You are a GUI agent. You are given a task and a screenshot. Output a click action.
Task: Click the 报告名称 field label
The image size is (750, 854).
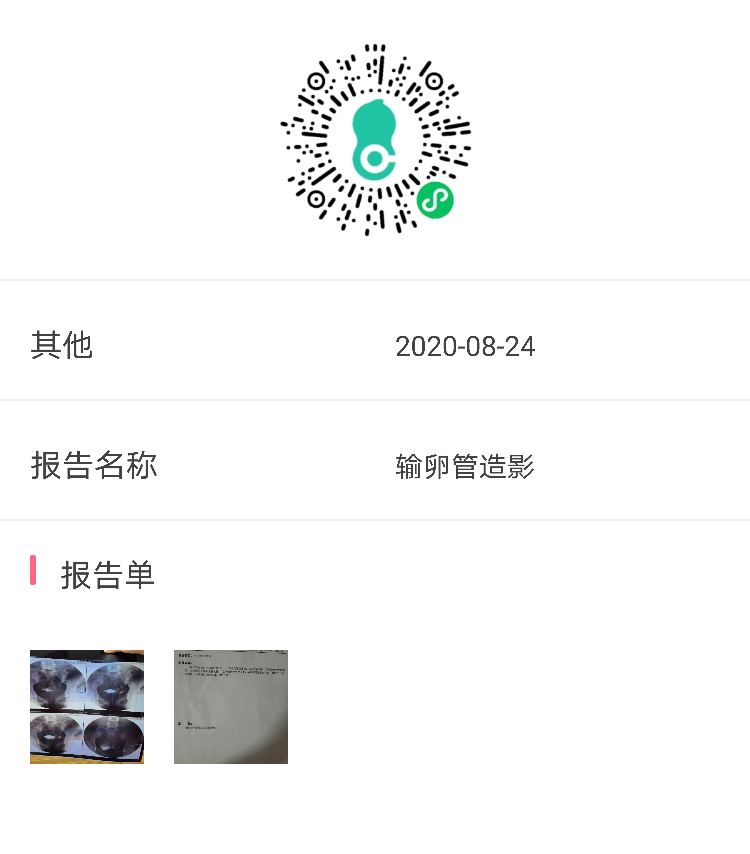(93, 465)
